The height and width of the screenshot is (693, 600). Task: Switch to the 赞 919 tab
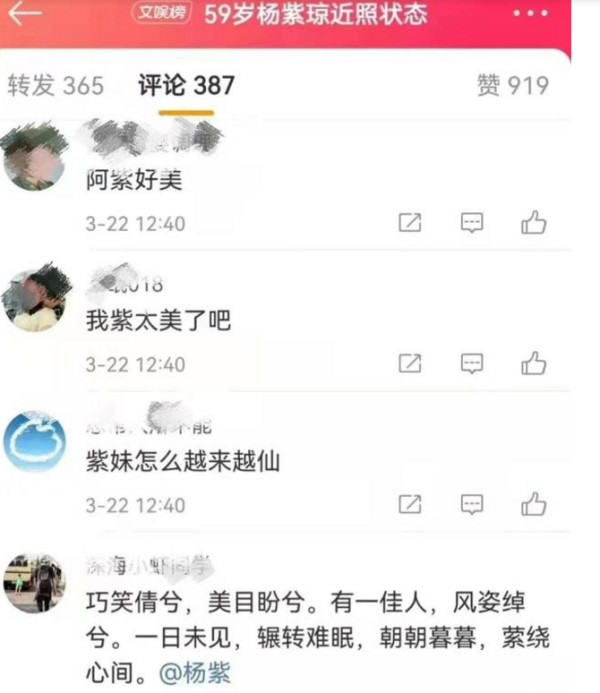(512, 86)
